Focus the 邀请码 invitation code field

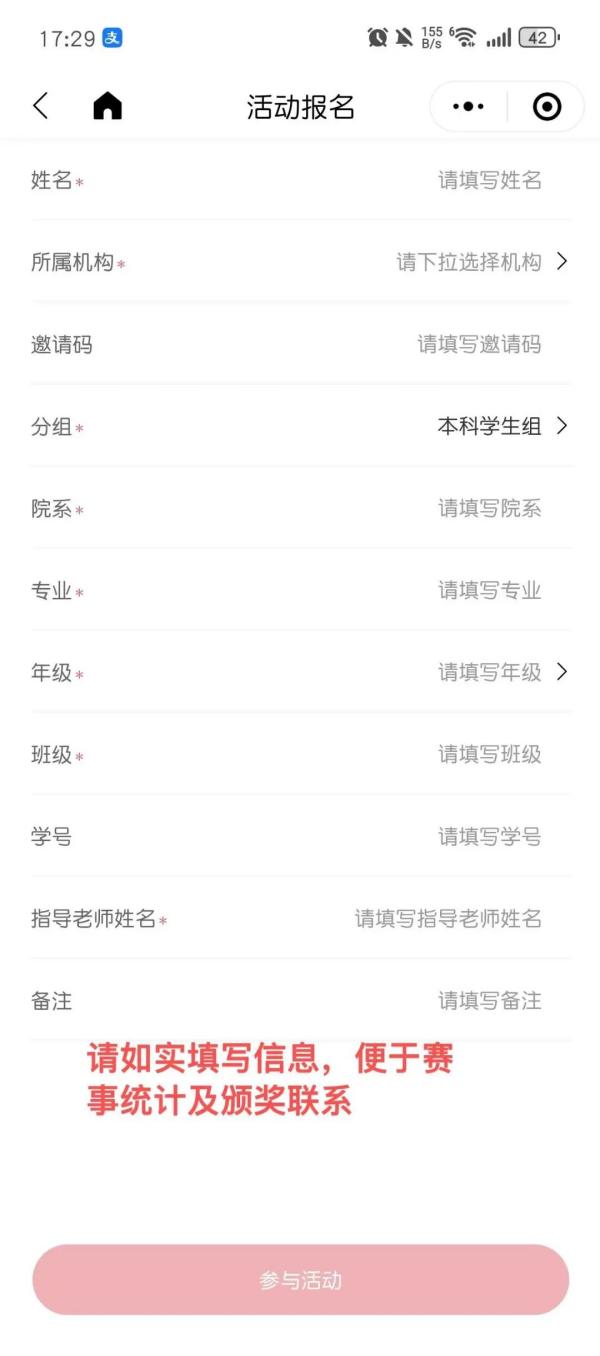(479, 344)
